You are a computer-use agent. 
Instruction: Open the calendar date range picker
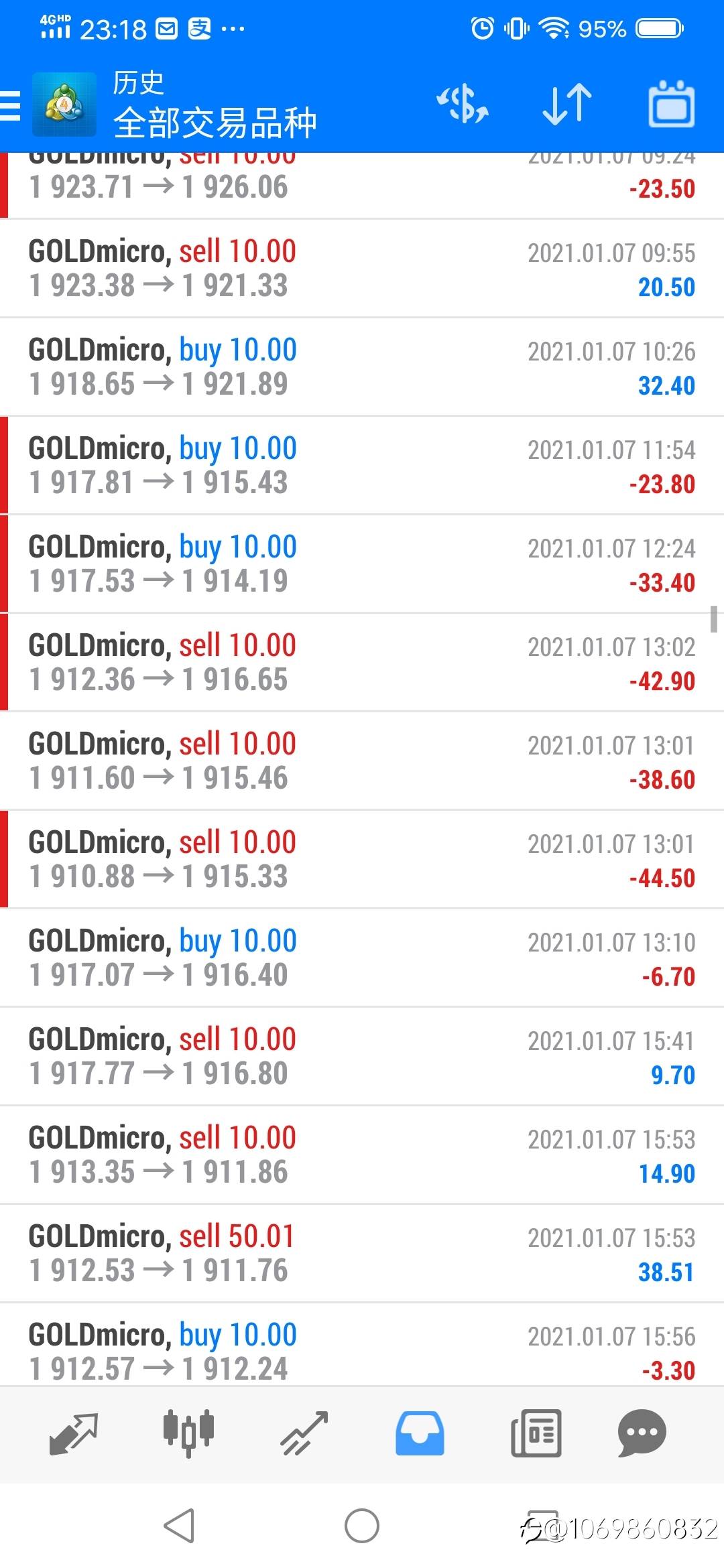click(671, 105)
